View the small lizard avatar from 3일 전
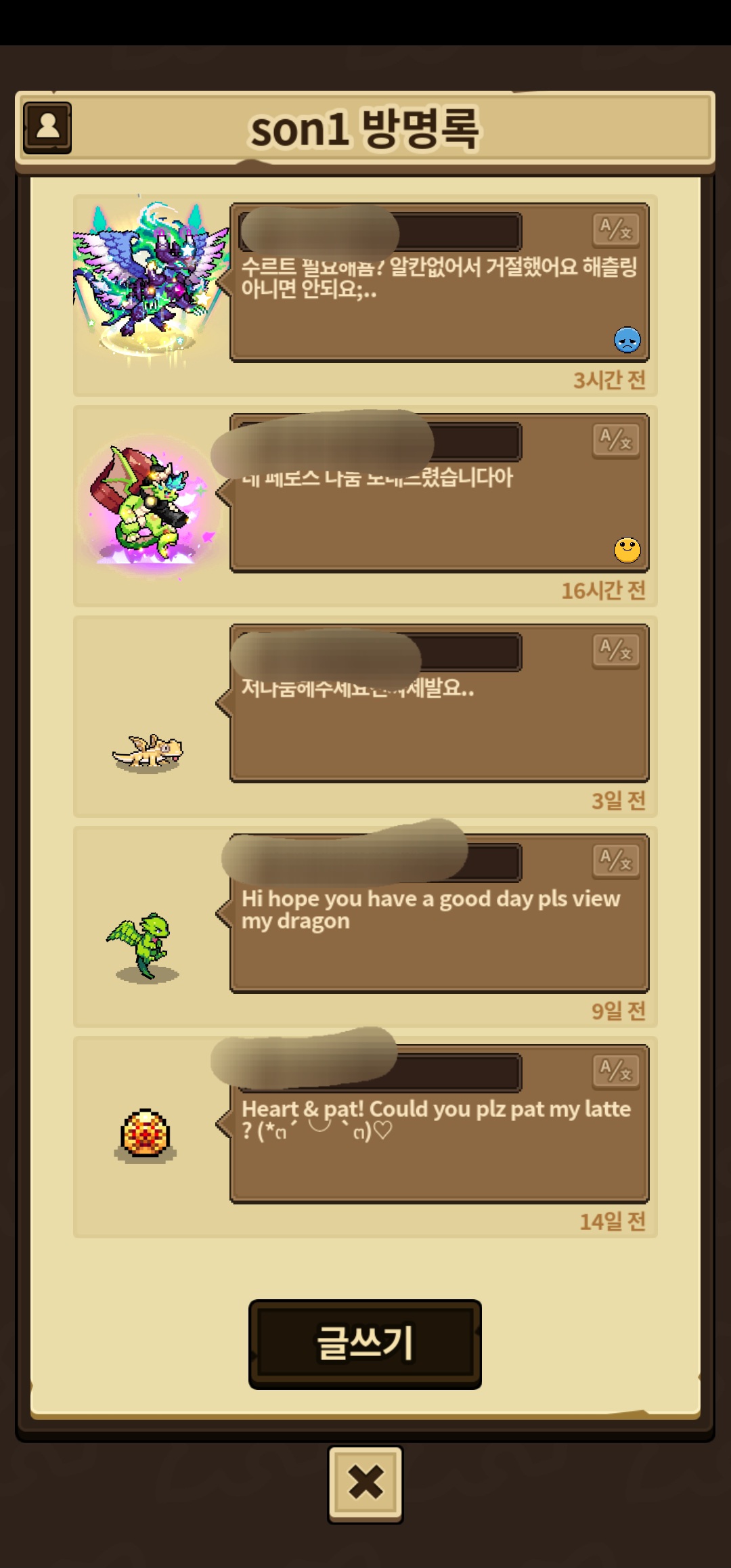 coord(149,752)
